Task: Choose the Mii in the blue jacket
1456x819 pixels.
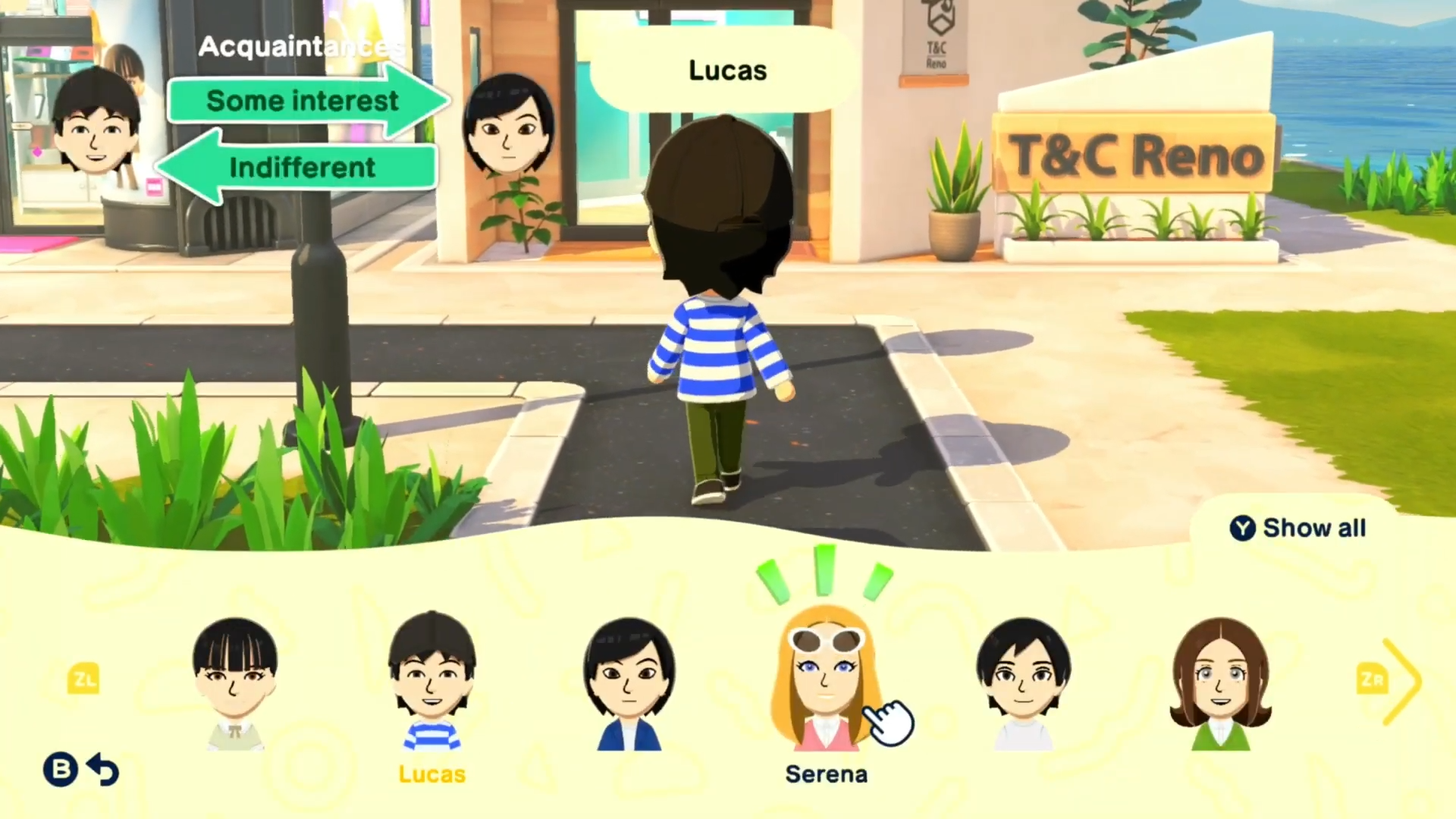Action: pyautogui.click(x=629, y=682)
